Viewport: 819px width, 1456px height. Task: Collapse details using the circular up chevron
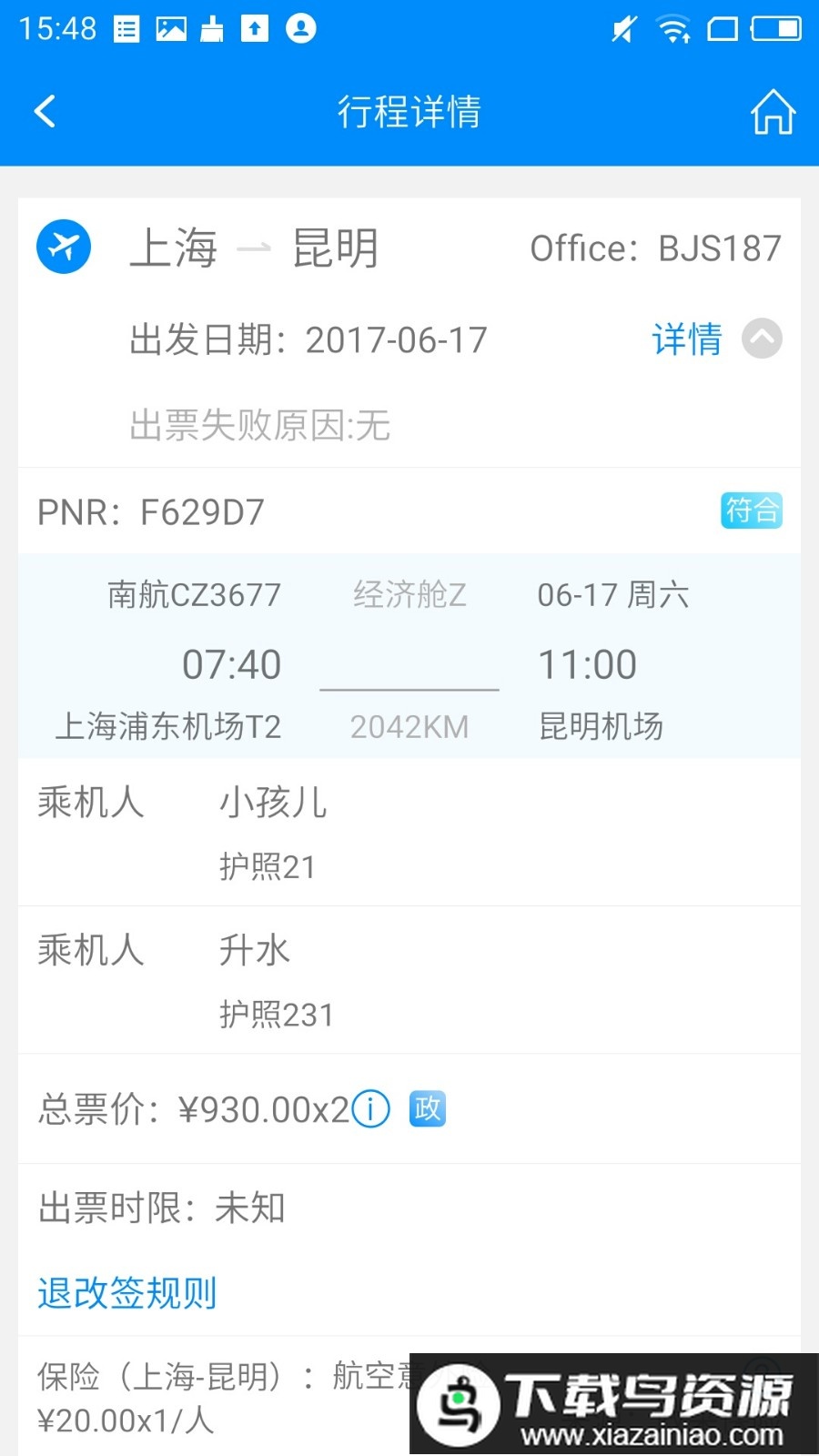[x=763, y=339]
